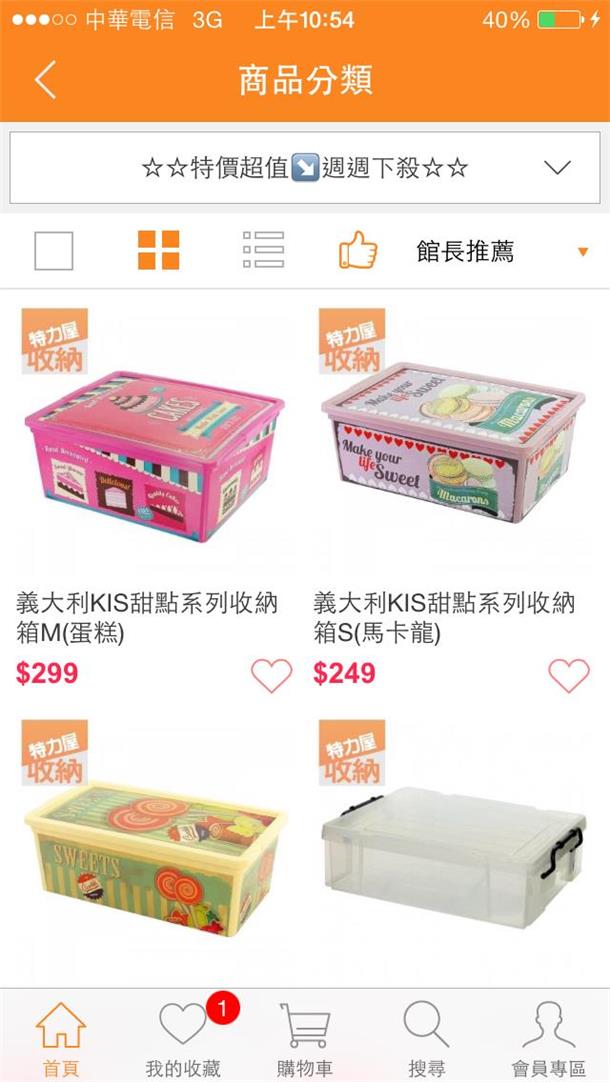Go to the 首頁 home tab
This screenshot has width=610, height=1082.
click(x=61, y=1040)
